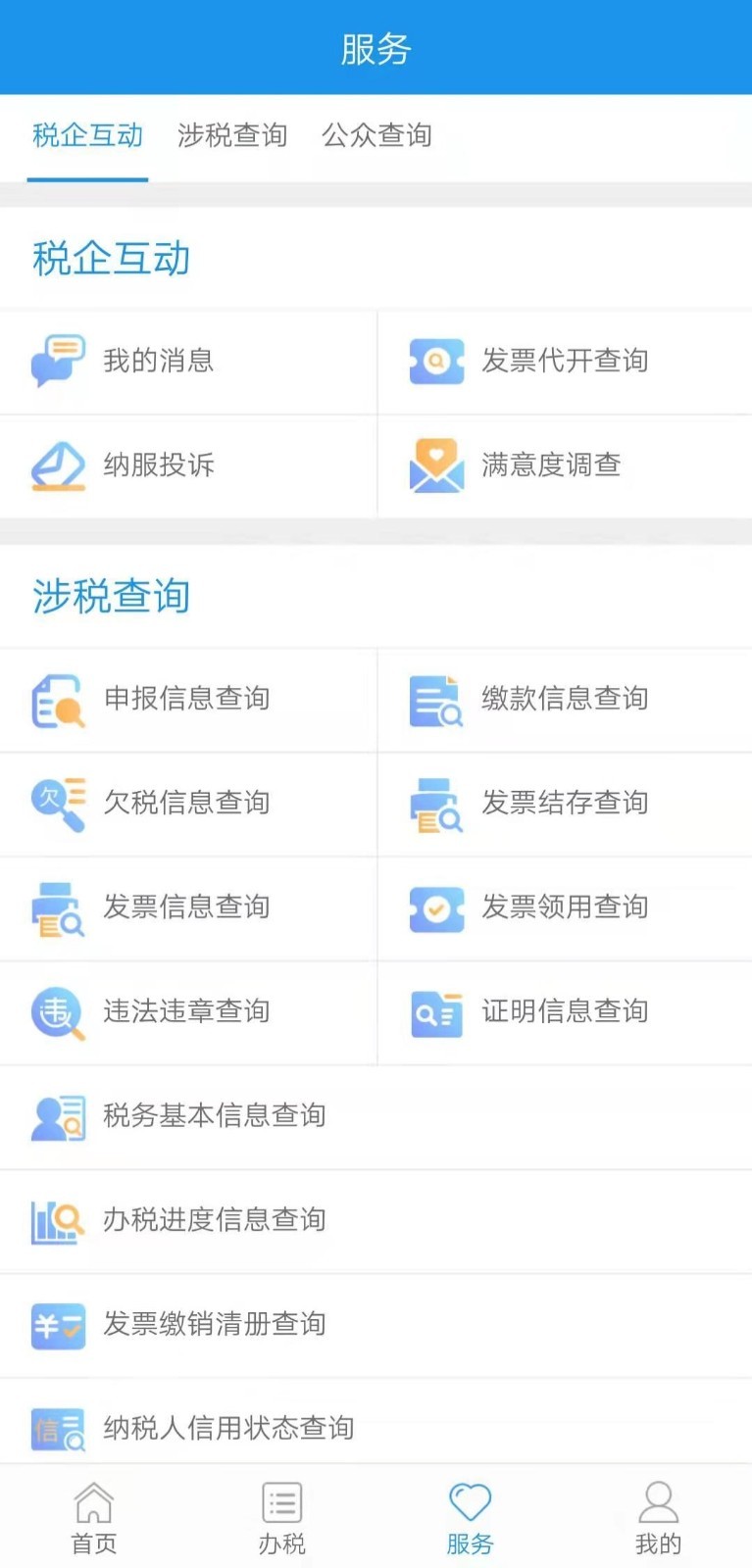
Task: Go to 缴款信息查询
Action: [564, 699]
